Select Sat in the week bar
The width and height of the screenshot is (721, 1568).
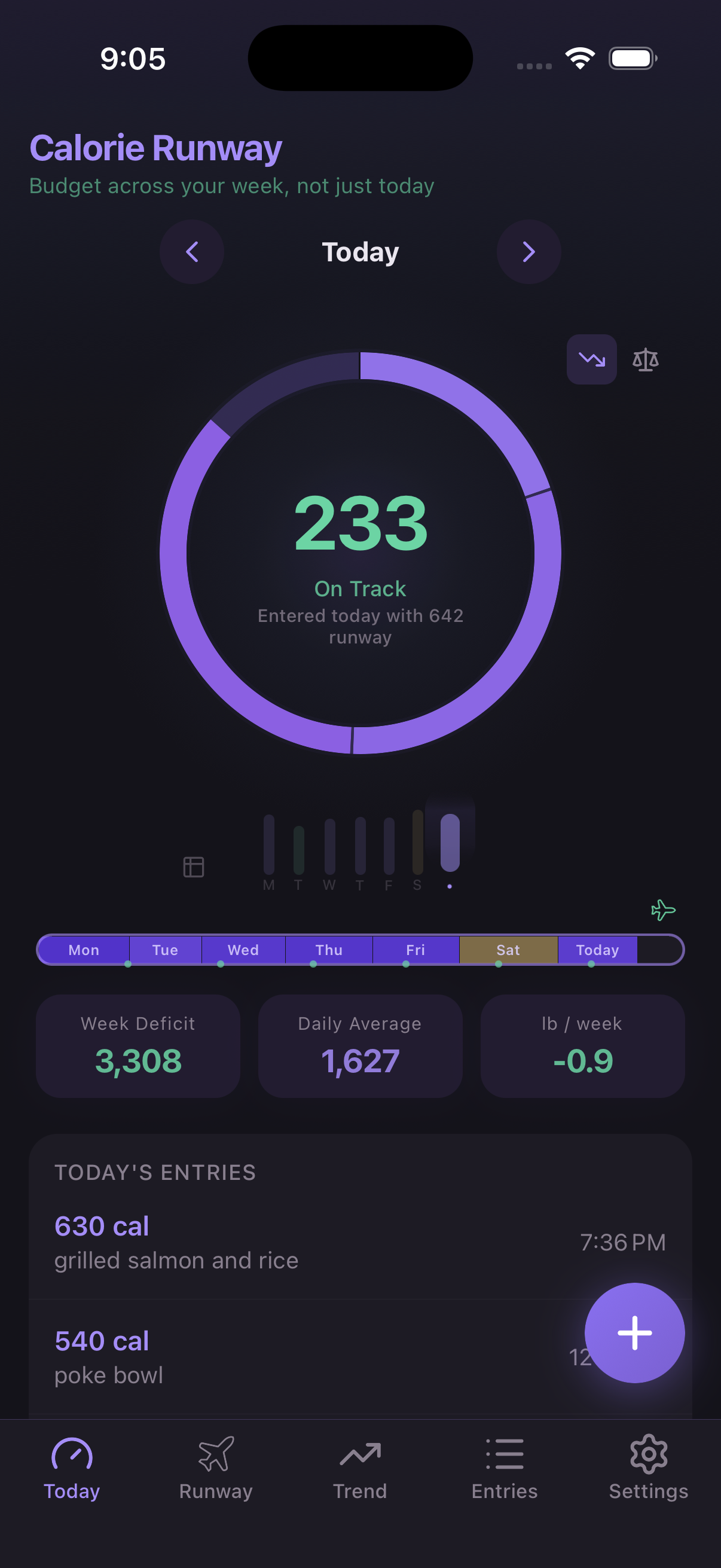coord(508,950)
